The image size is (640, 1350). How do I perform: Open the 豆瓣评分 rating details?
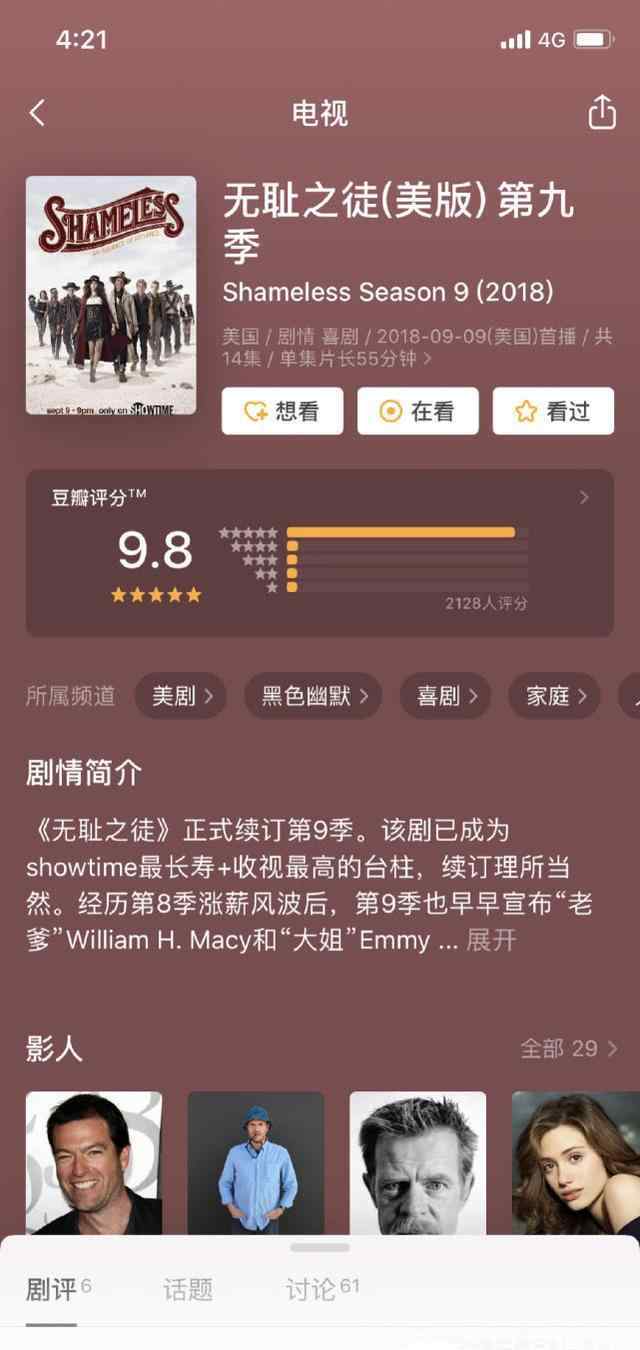click(x=320, y=553)
